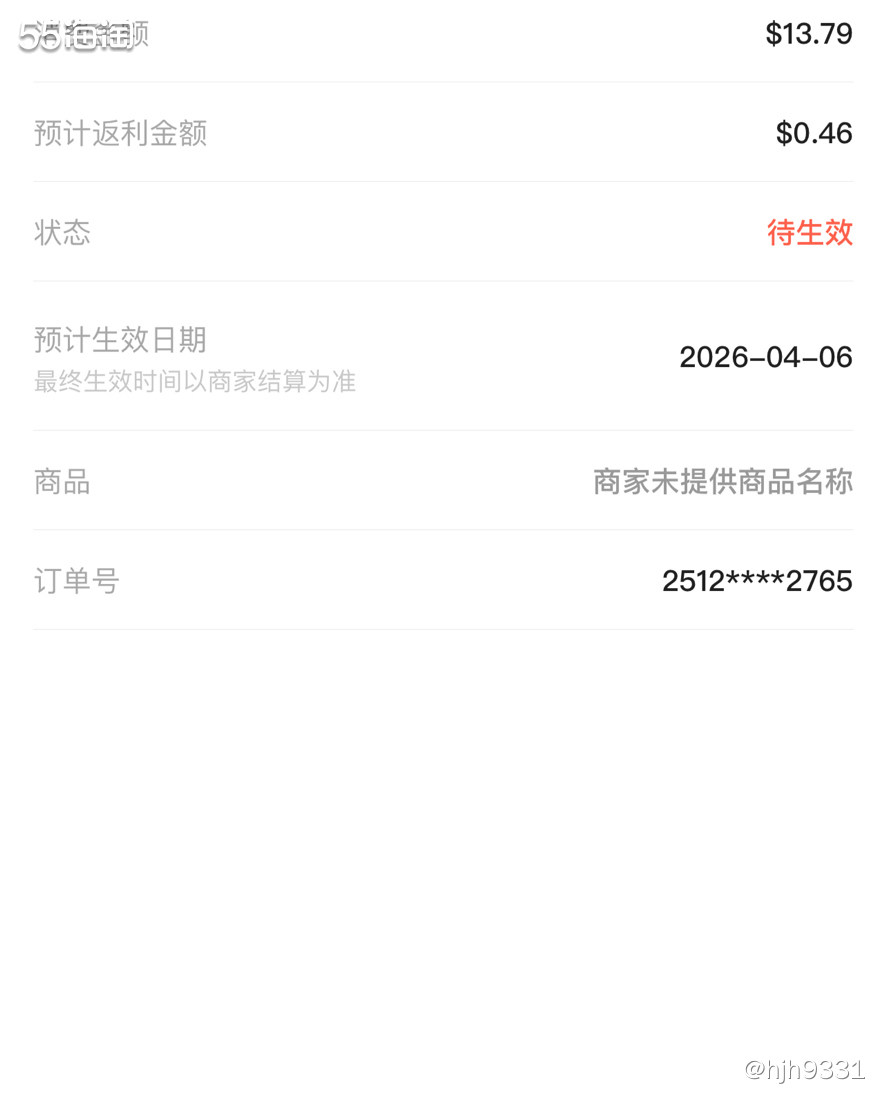Select the 预计返利金额 label
Viewport: 887px width, 1110px height.
pos(120,133)
